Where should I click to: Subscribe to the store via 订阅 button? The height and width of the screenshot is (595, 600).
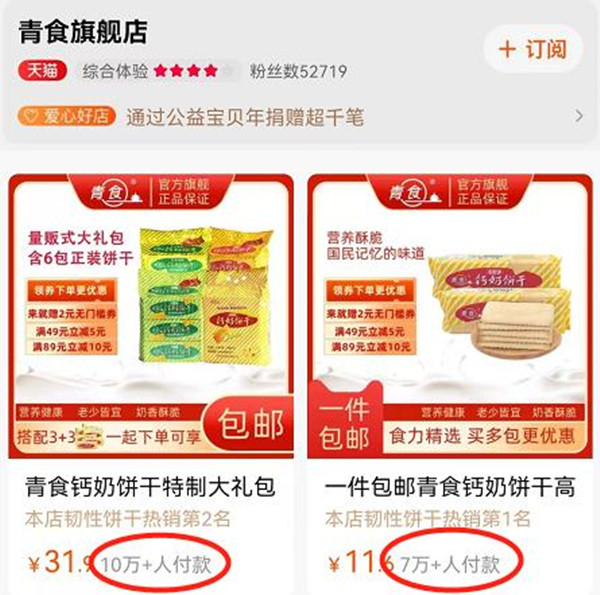(x=533, y=48)
